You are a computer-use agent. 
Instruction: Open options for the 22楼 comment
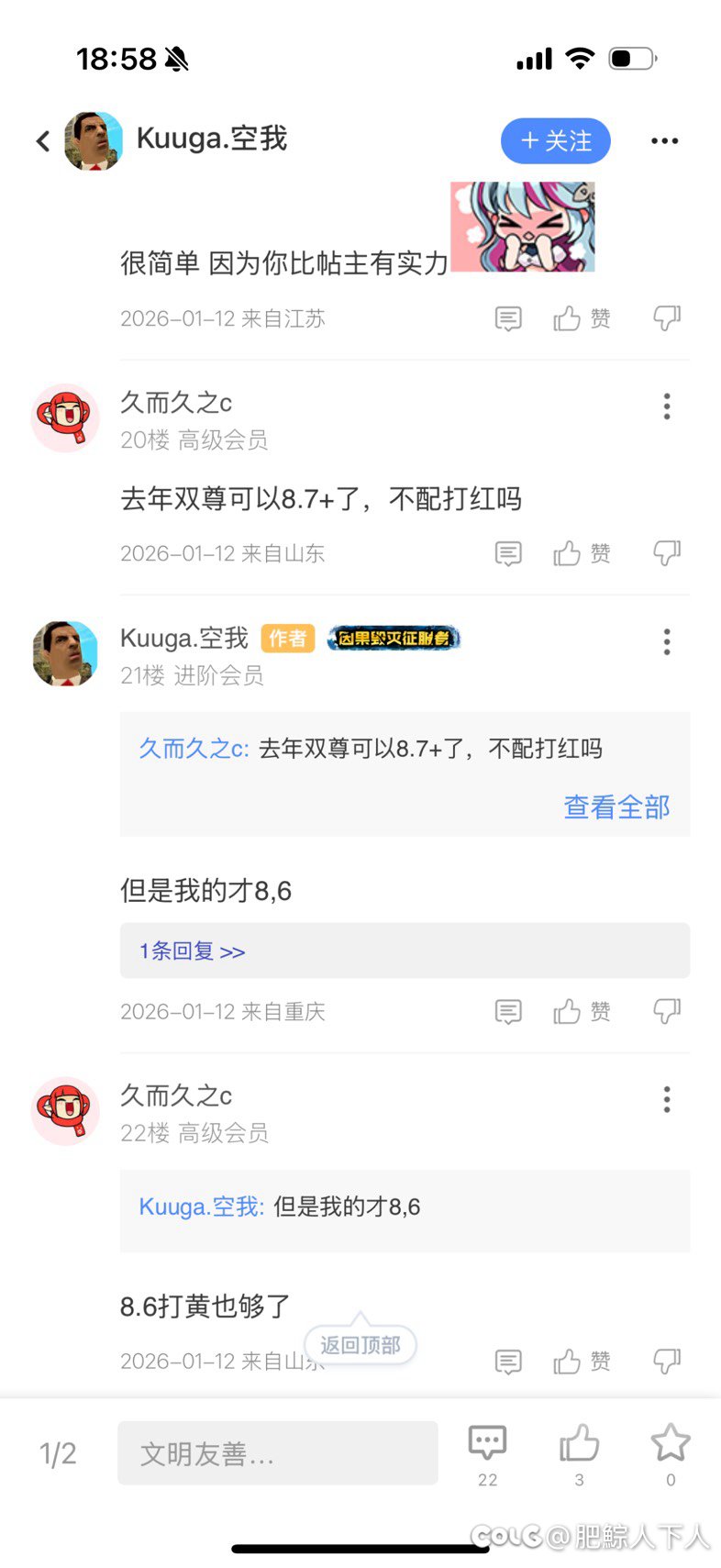666,1099
